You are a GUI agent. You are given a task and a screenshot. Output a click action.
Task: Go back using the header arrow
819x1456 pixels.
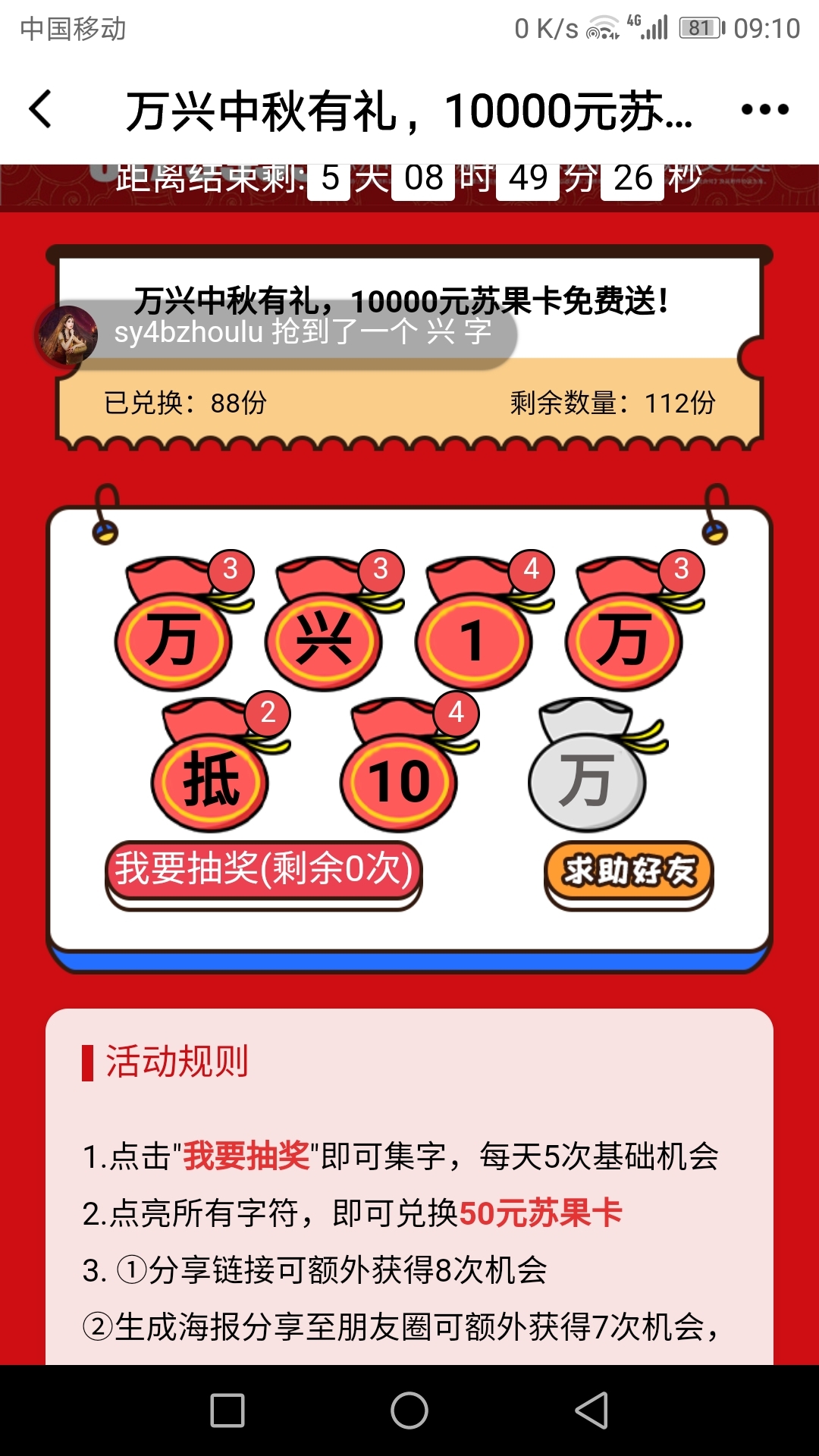coord(41,110)
